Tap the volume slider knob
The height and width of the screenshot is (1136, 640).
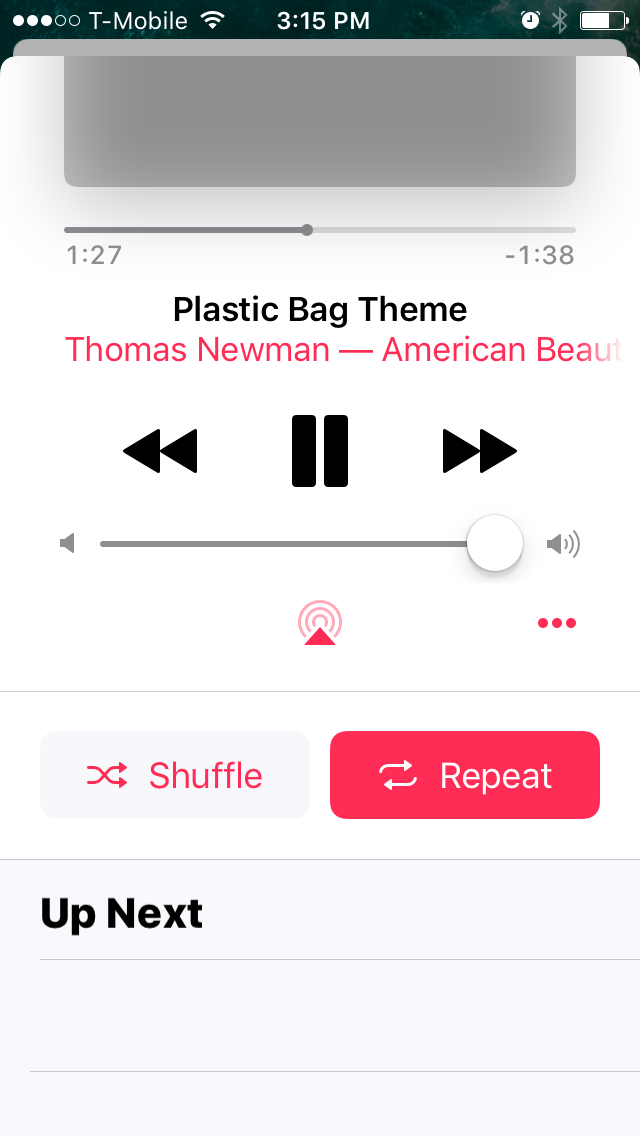pyautogui.click(x=495, y=544)
